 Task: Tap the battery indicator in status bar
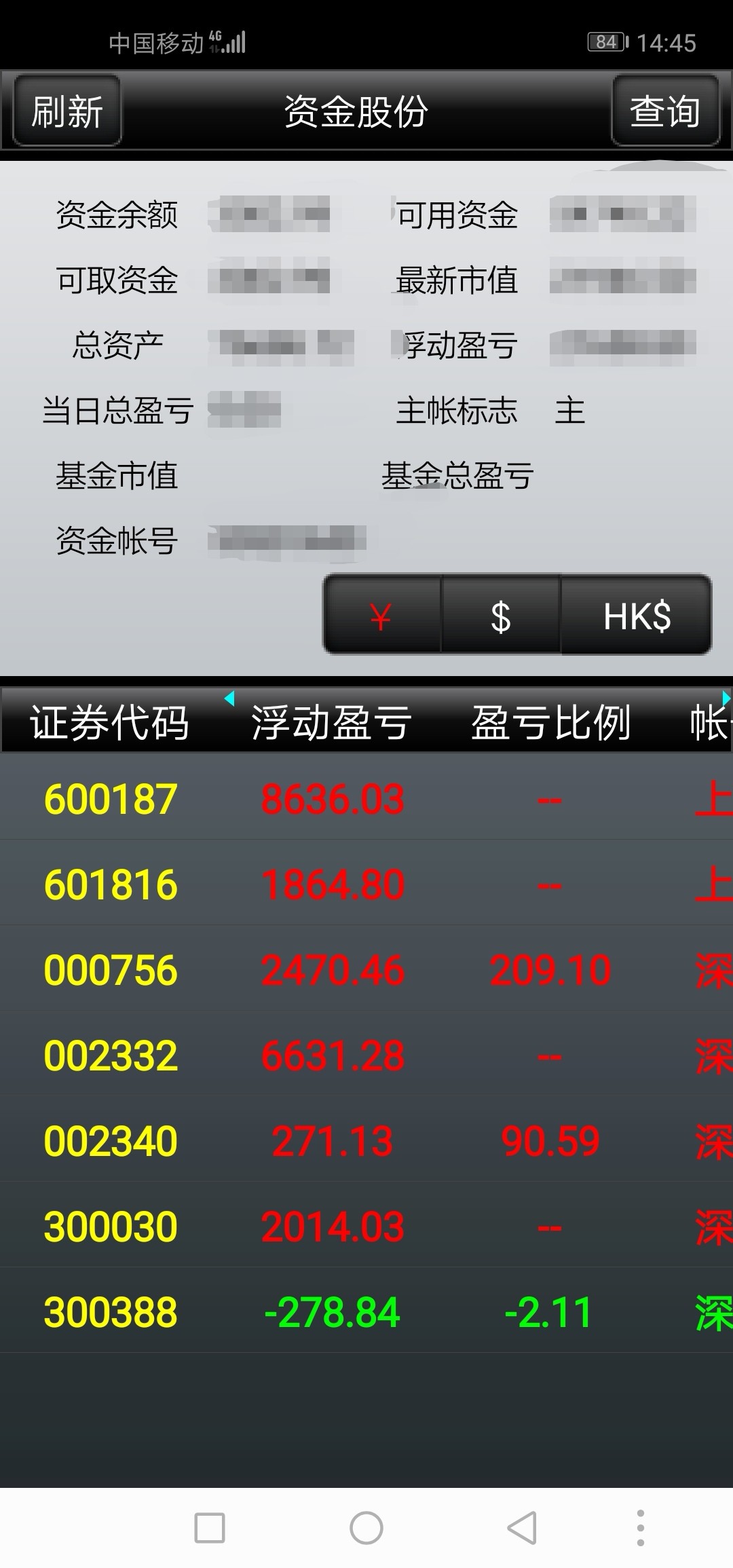click(607, 41)
